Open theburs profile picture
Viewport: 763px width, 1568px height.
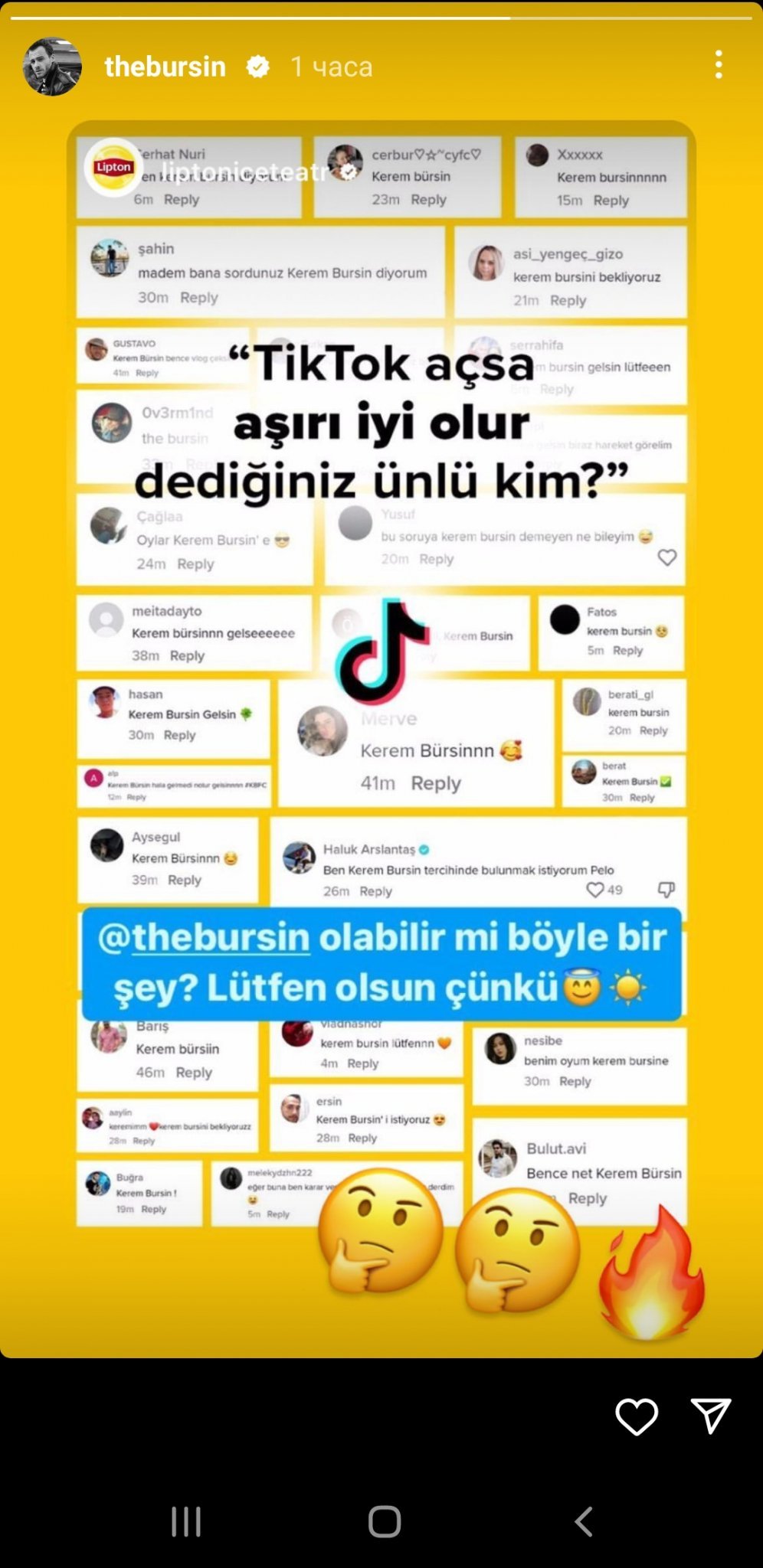point(52,67)
